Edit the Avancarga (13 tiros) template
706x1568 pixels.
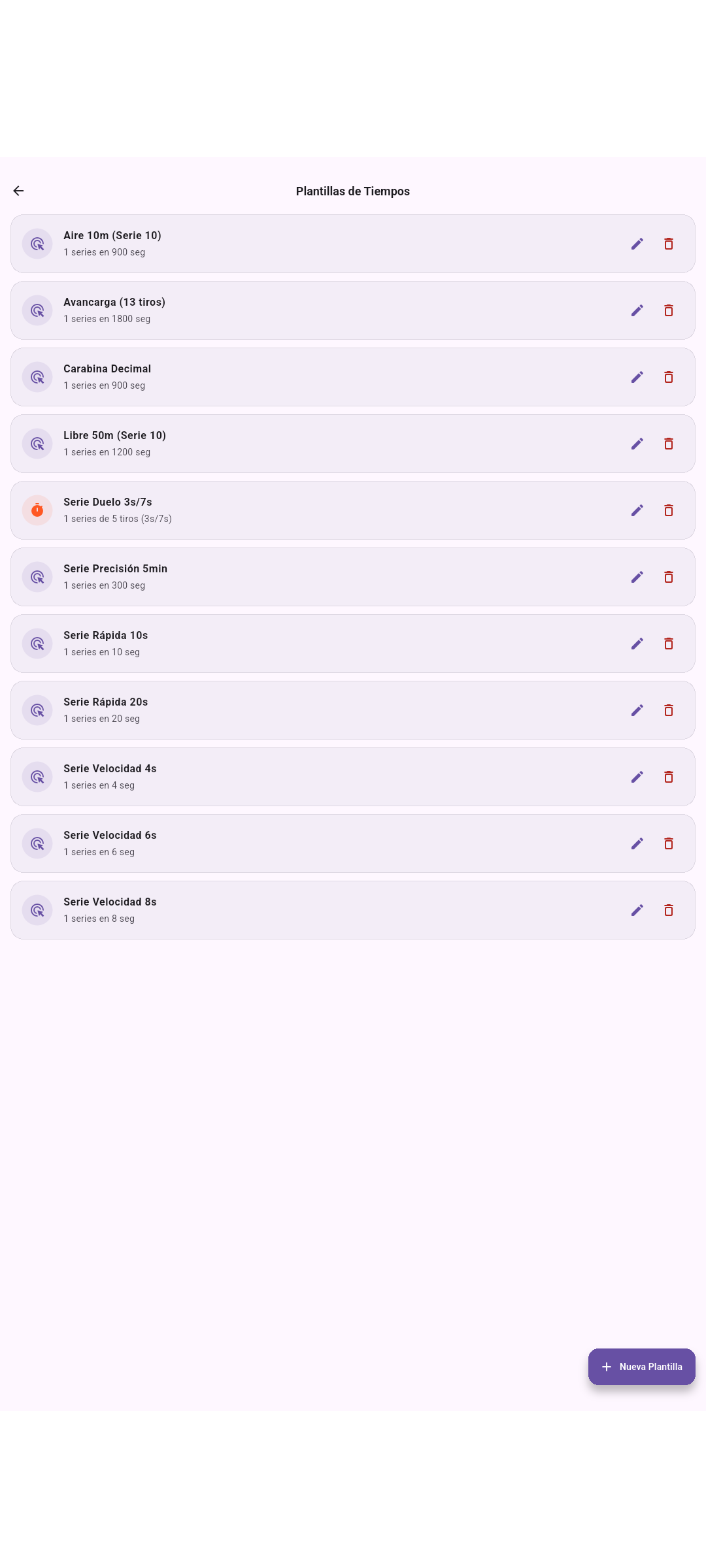(637, 310)
